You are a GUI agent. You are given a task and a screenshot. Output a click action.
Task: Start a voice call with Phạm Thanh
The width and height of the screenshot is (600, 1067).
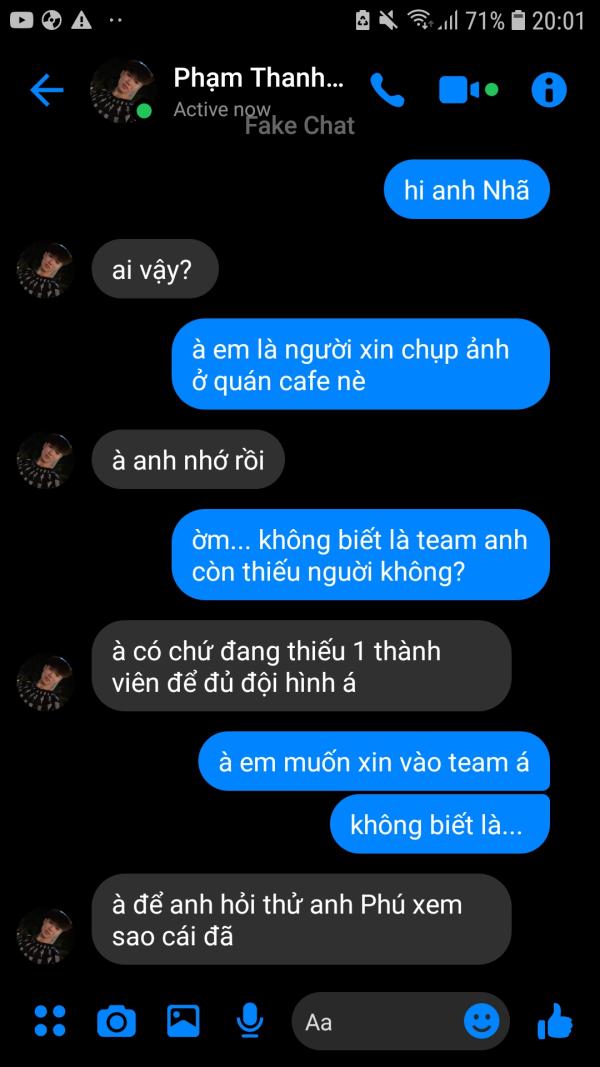coord(387,91)
